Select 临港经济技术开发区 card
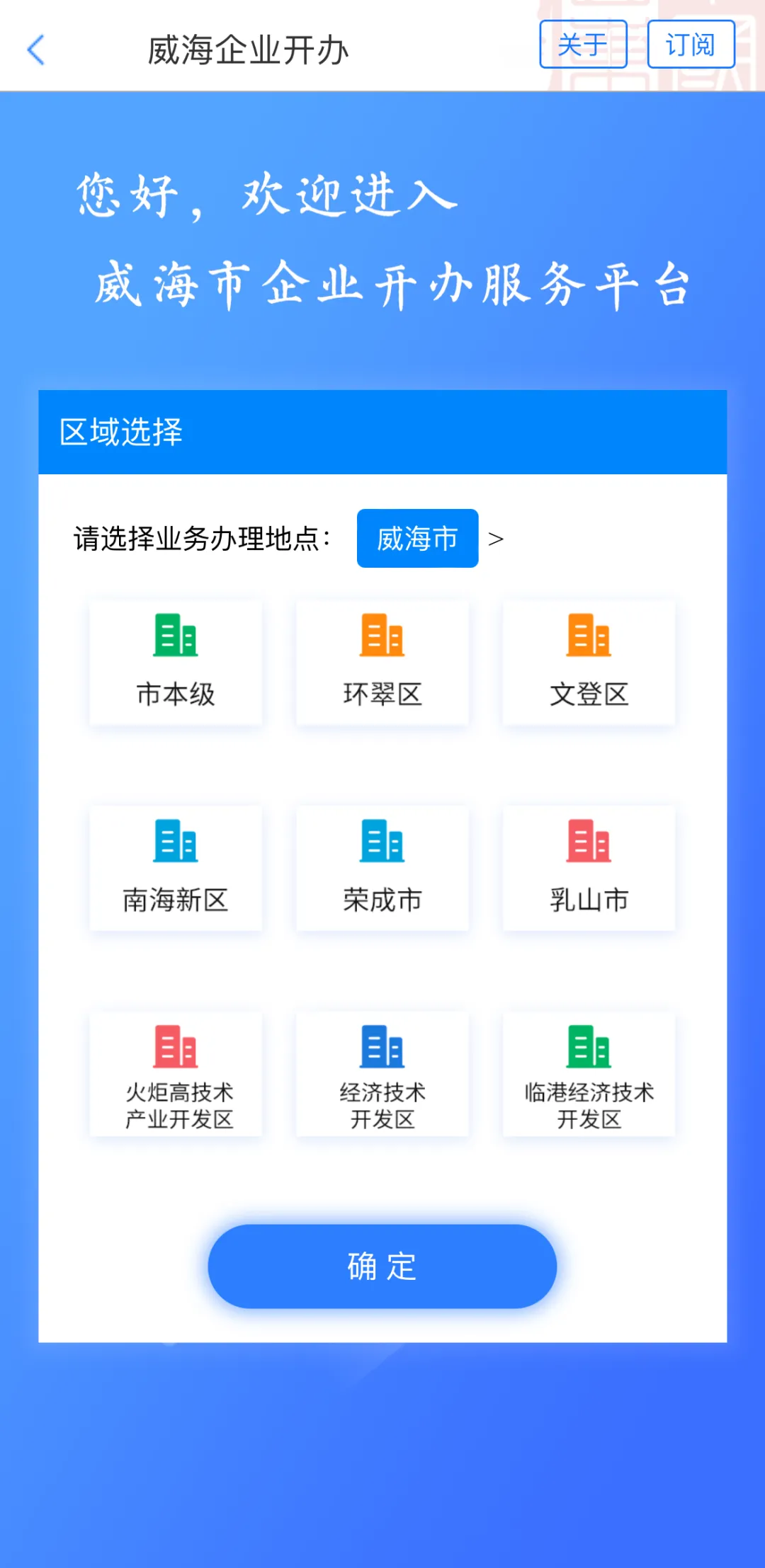The image size is (765, 1568). pos(589,1074)
